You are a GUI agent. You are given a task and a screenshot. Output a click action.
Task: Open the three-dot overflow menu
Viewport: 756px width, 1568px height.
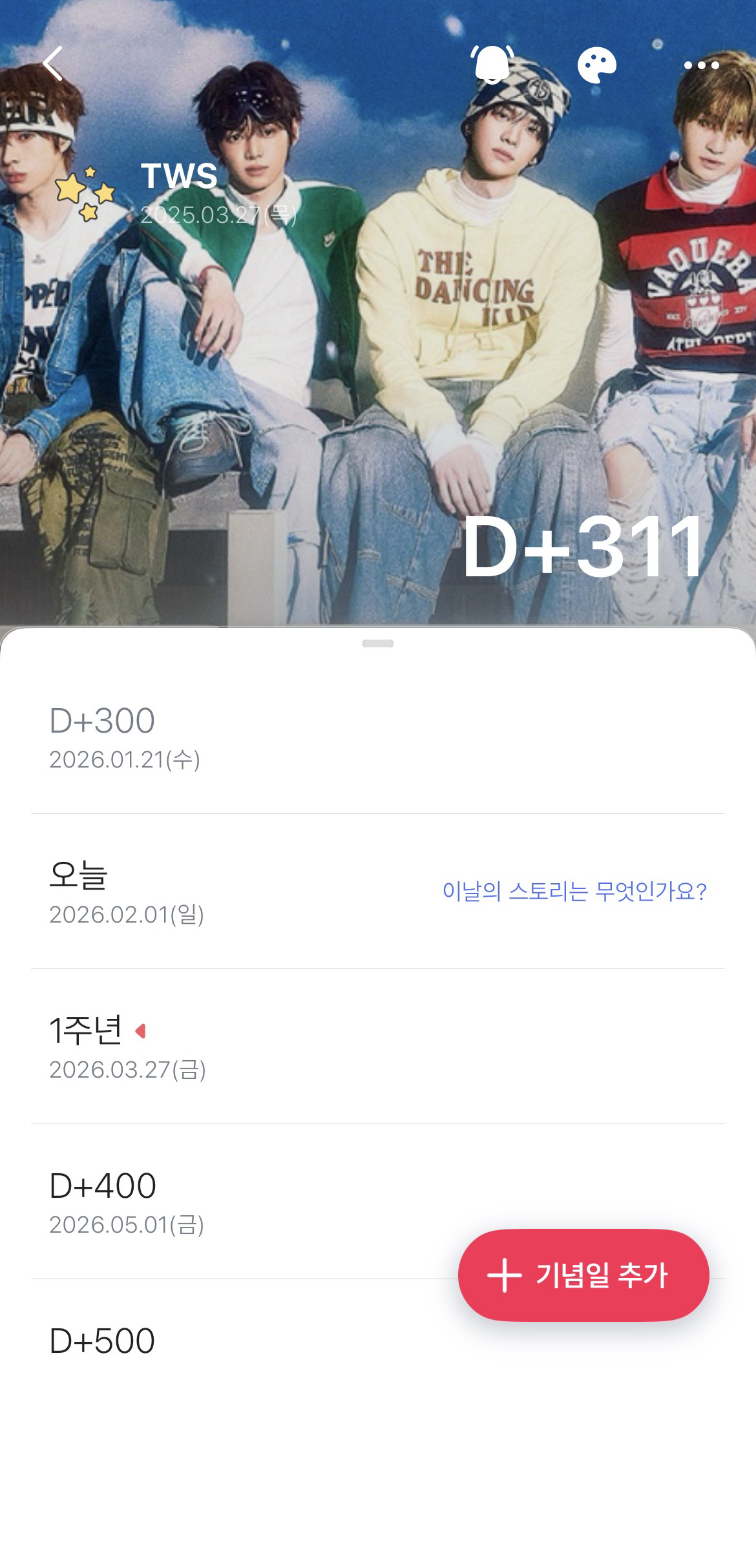(701, 65)
